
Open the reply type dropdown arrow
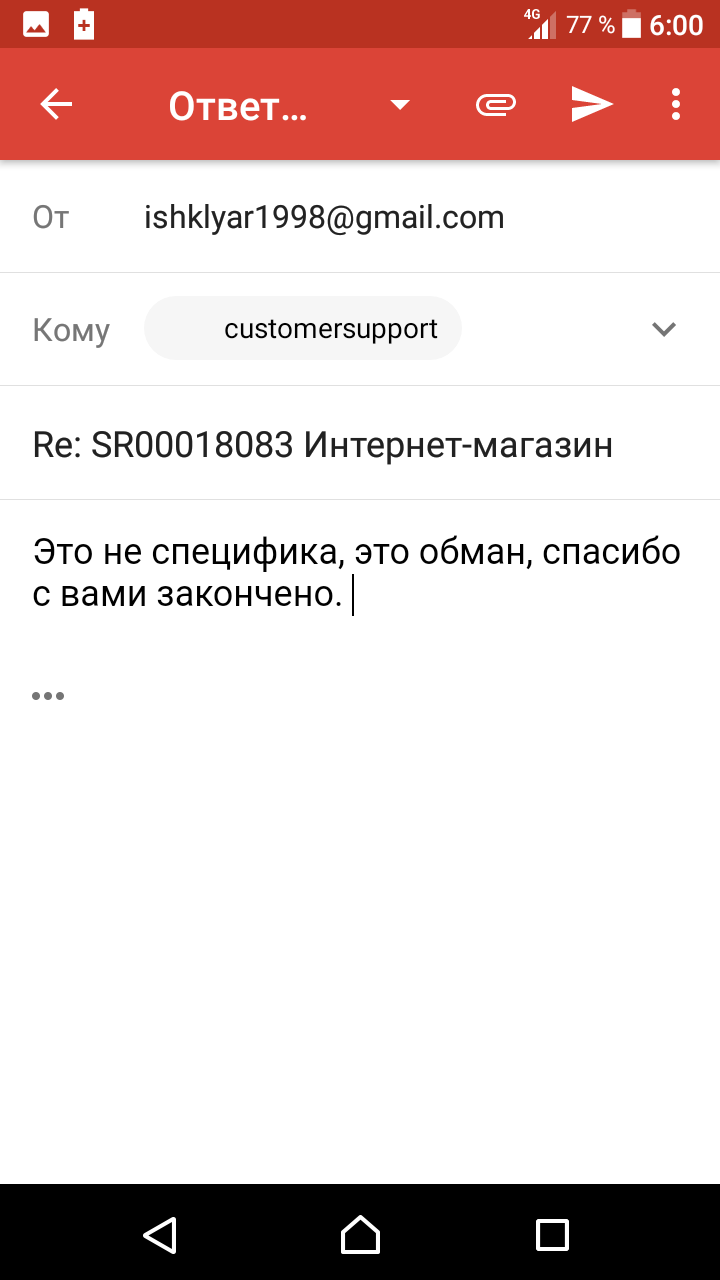tap(400, 105)
